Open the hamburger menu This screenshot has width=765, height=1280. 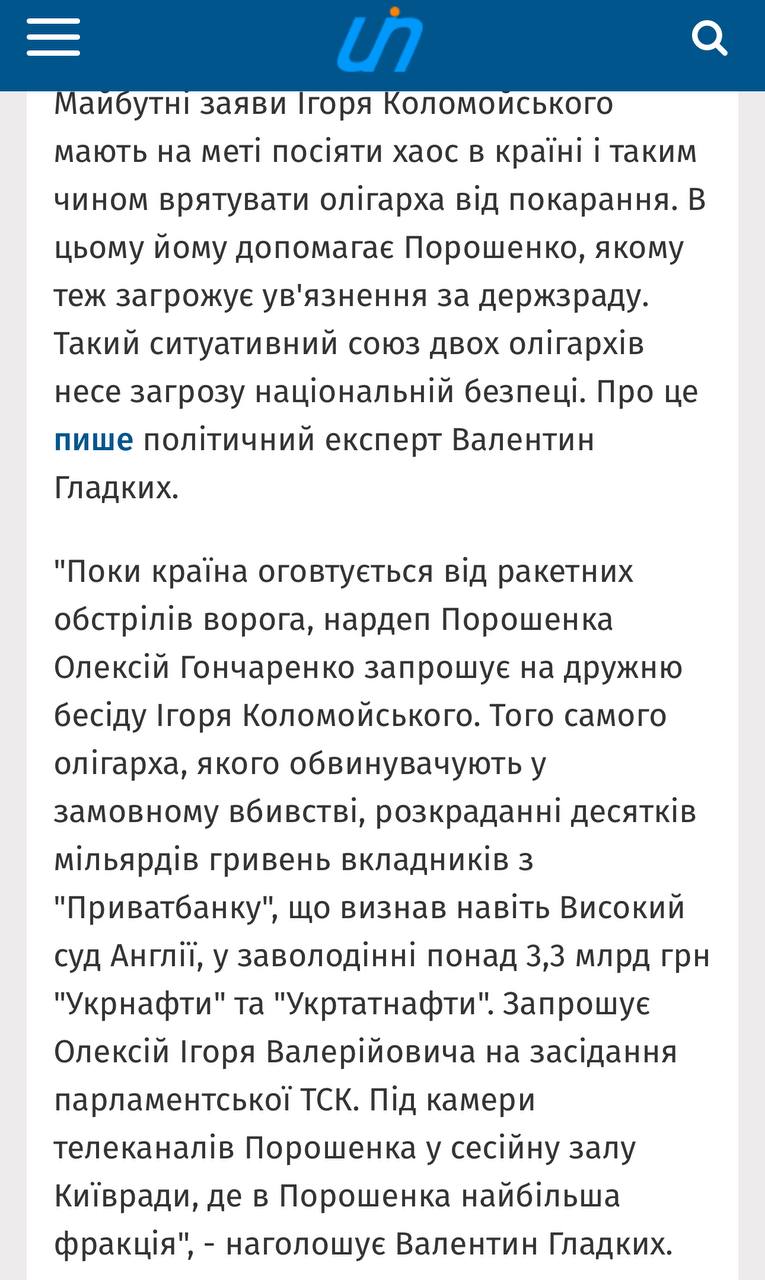53,39
